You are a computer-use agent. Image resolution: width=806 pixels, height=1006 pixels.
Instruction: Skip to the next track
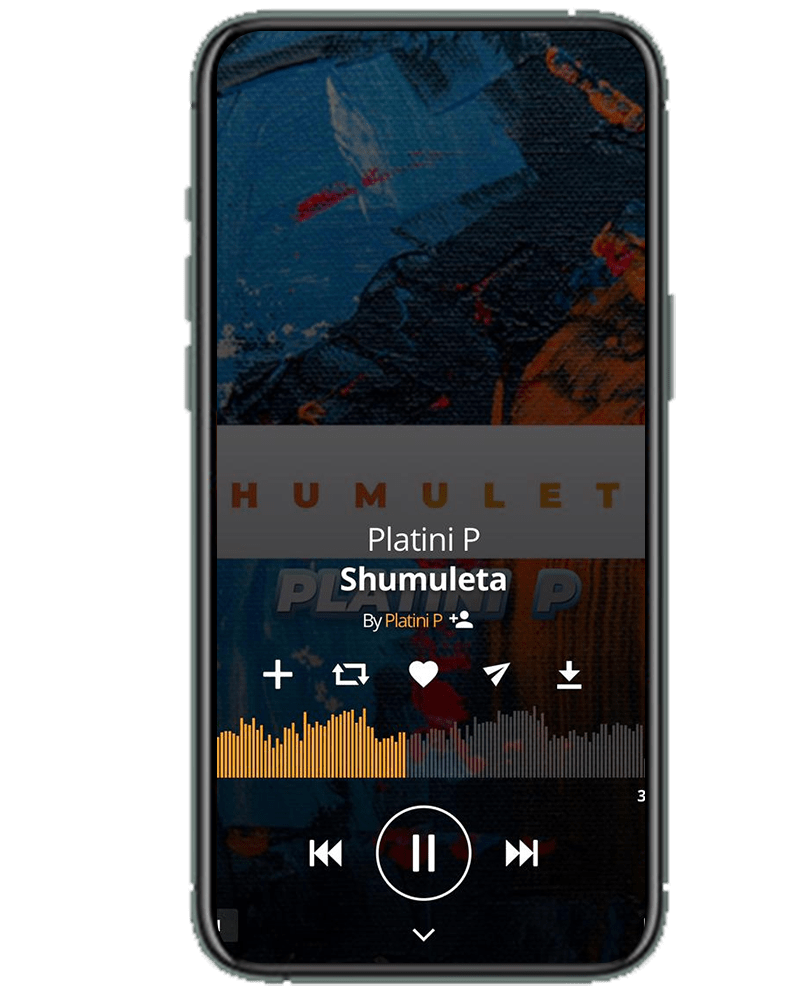point(521,853)
